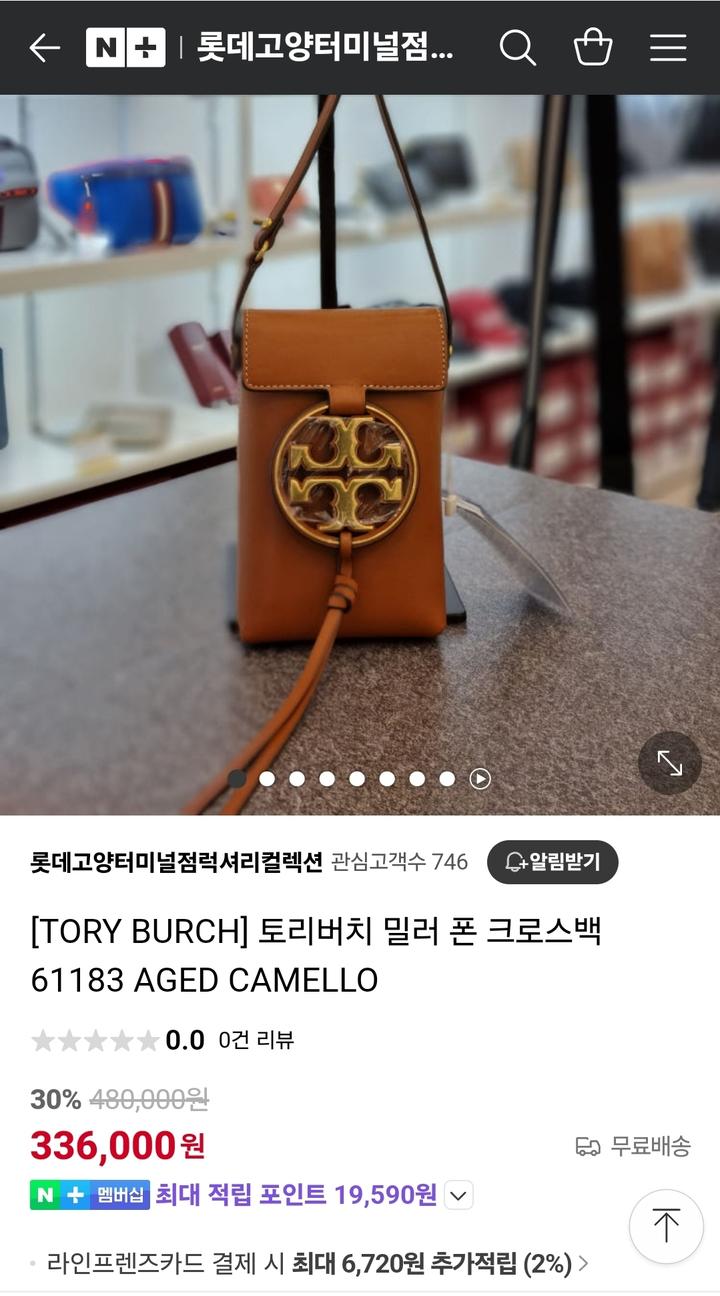This screenshot has height=1296, width=720.
Task: Open the hamburger menu
Action: pyautogui.click(x=668, y=47)
